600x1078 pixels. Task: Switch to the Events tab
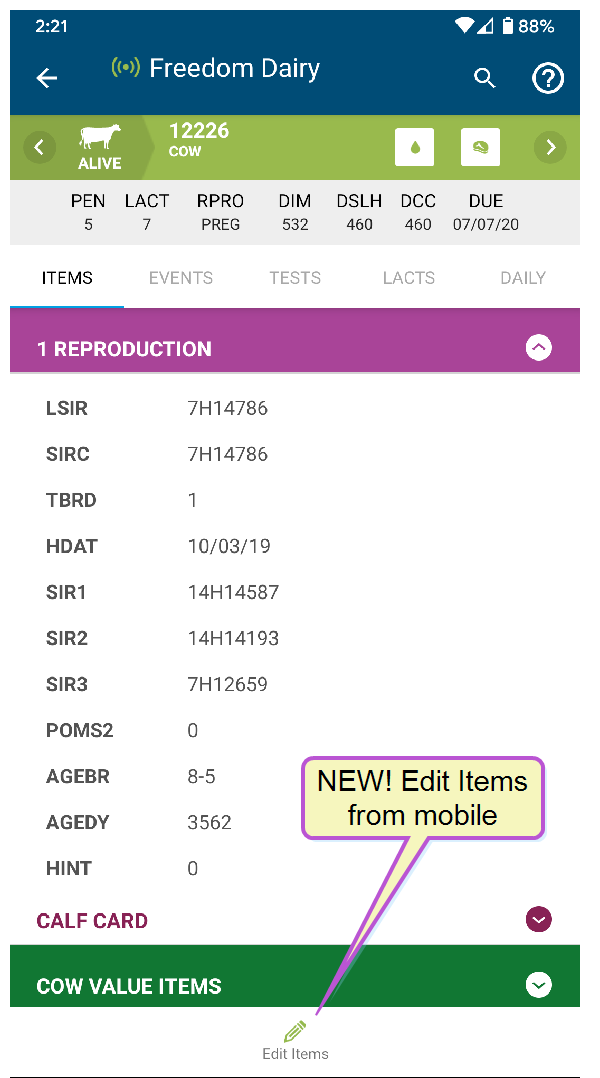click(x=181, y=278)
